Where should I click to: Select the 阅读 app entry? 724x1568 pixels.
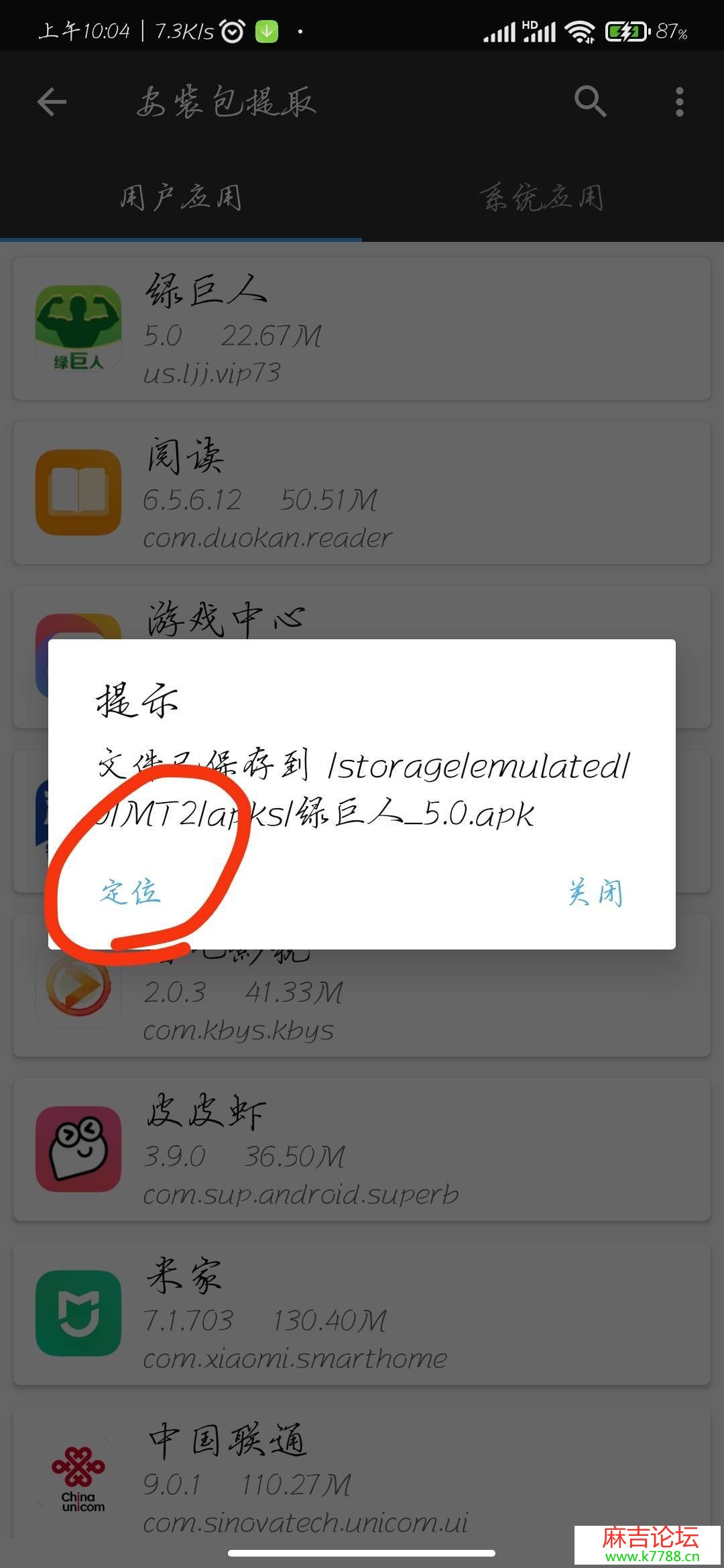362,493
